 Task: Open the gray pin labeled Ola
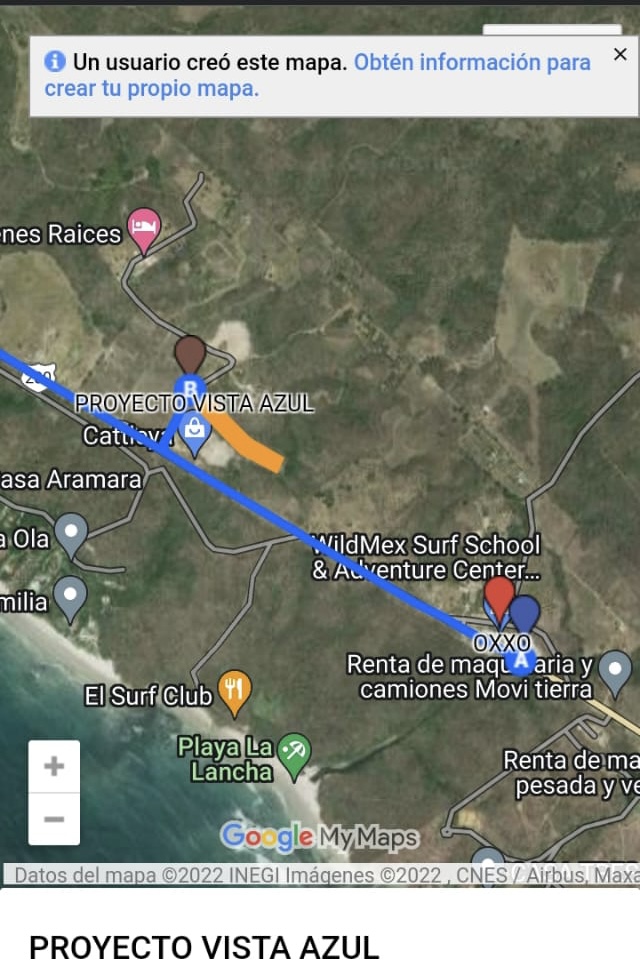tap(71, 532)
